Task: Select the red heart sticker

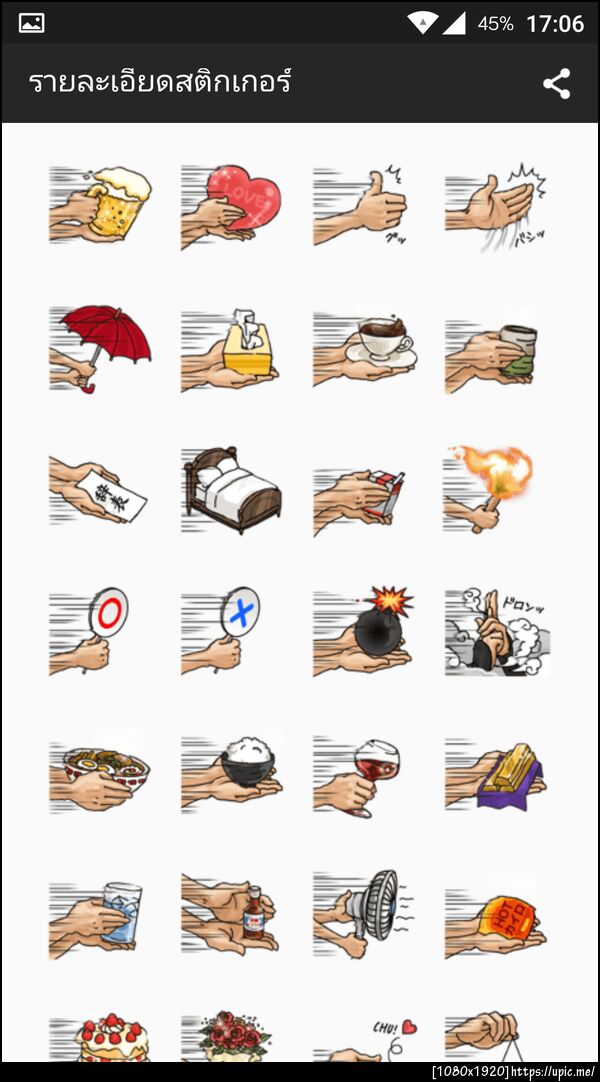Action: pyautogui.click(x=232, y=206)
